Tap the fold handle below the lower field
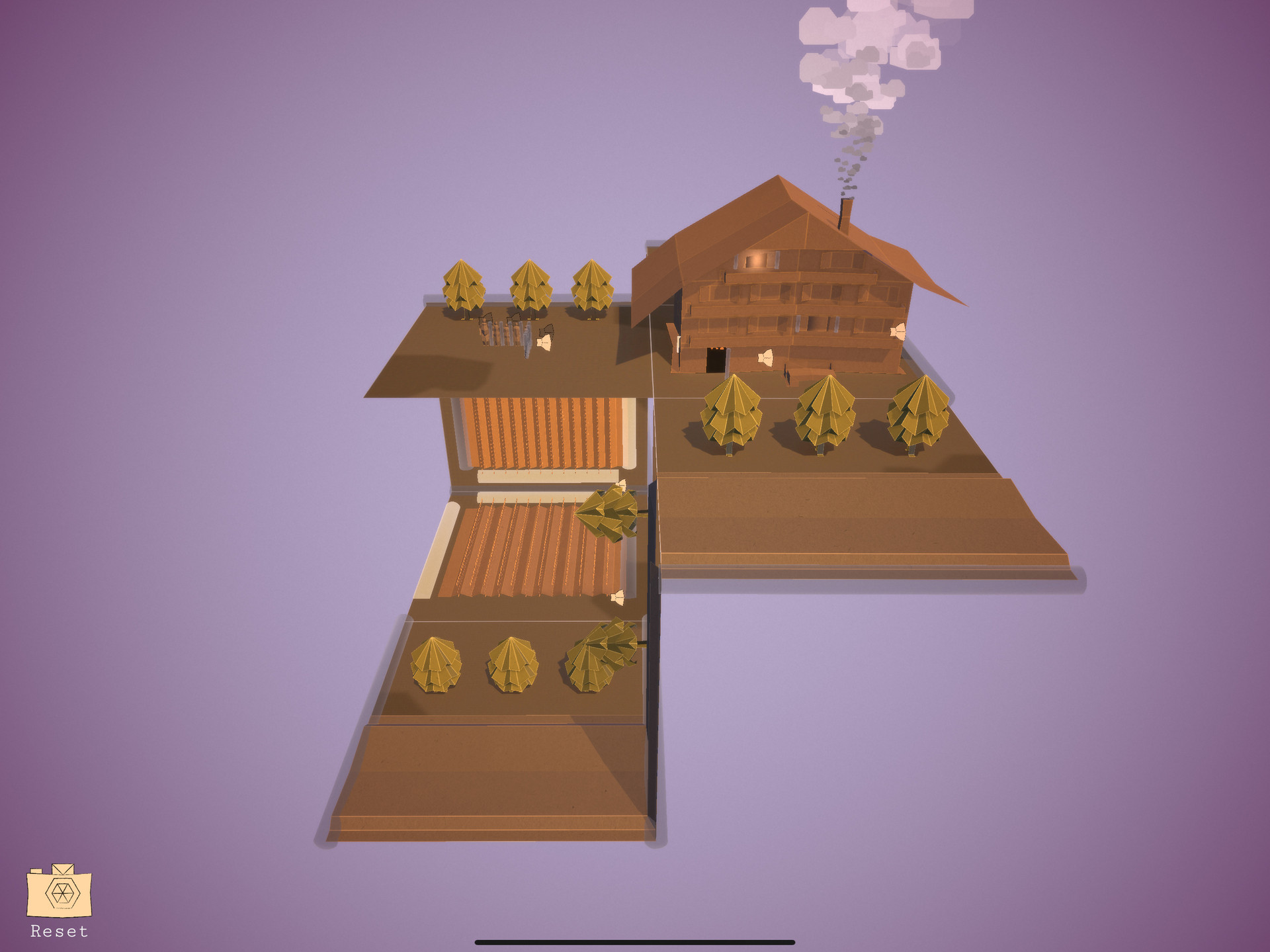 [x=618, y=598]
